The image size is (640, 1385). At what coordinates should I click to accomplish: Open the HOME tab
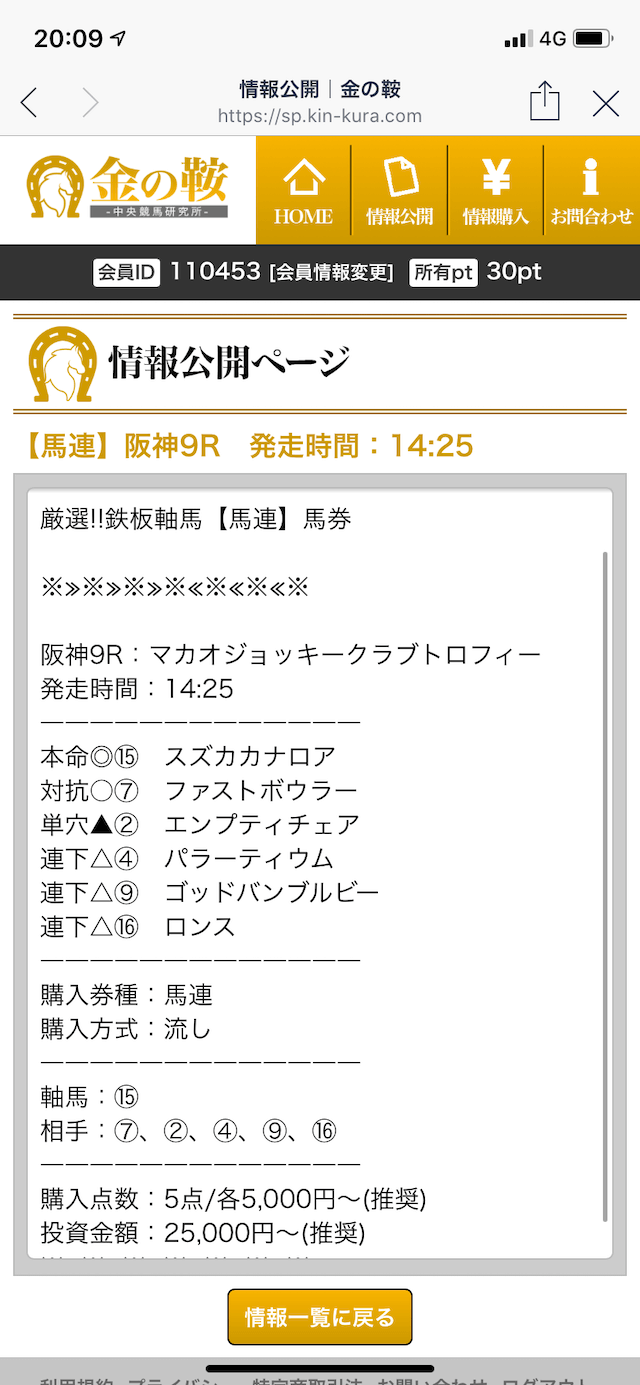[x=304, y=190]
